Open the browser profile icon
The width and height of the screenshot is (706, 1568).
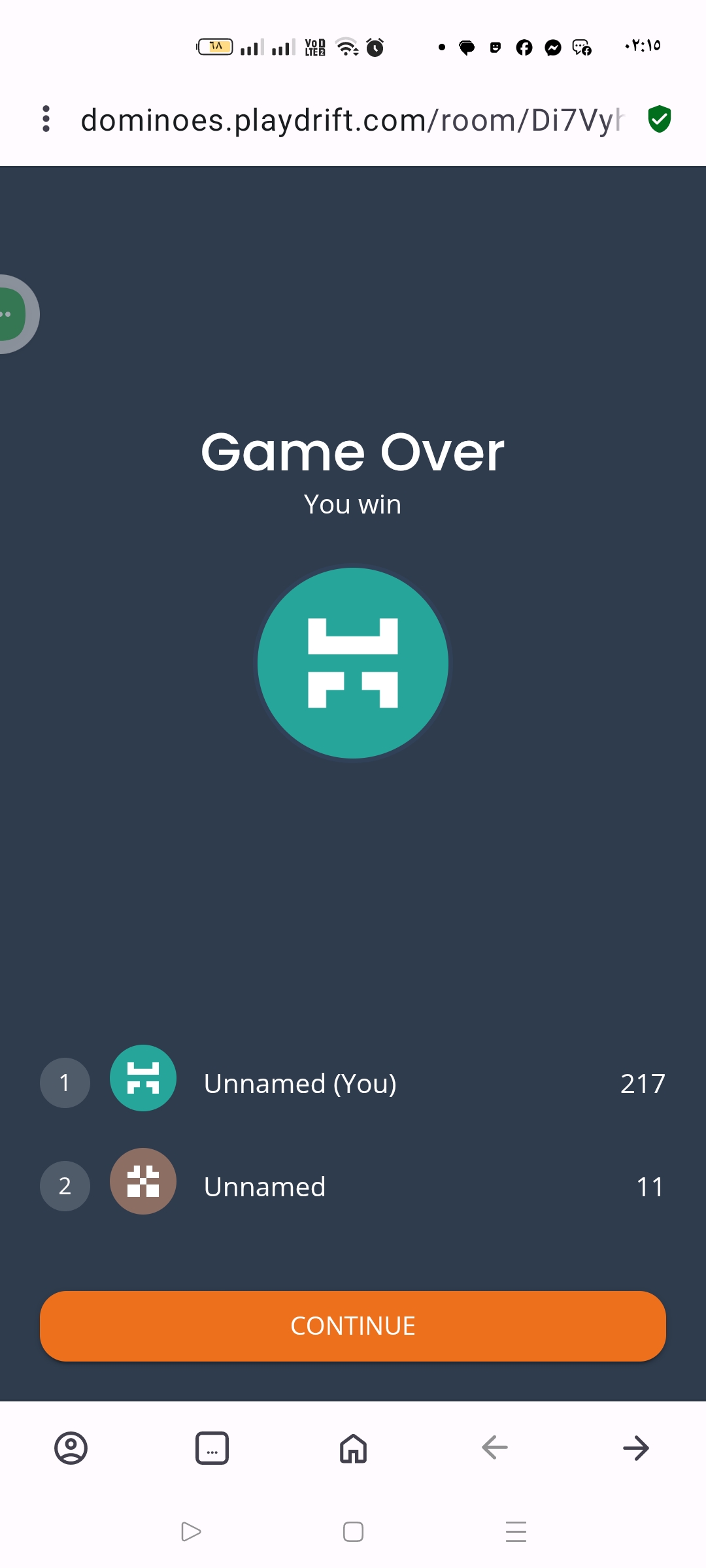71,1448
